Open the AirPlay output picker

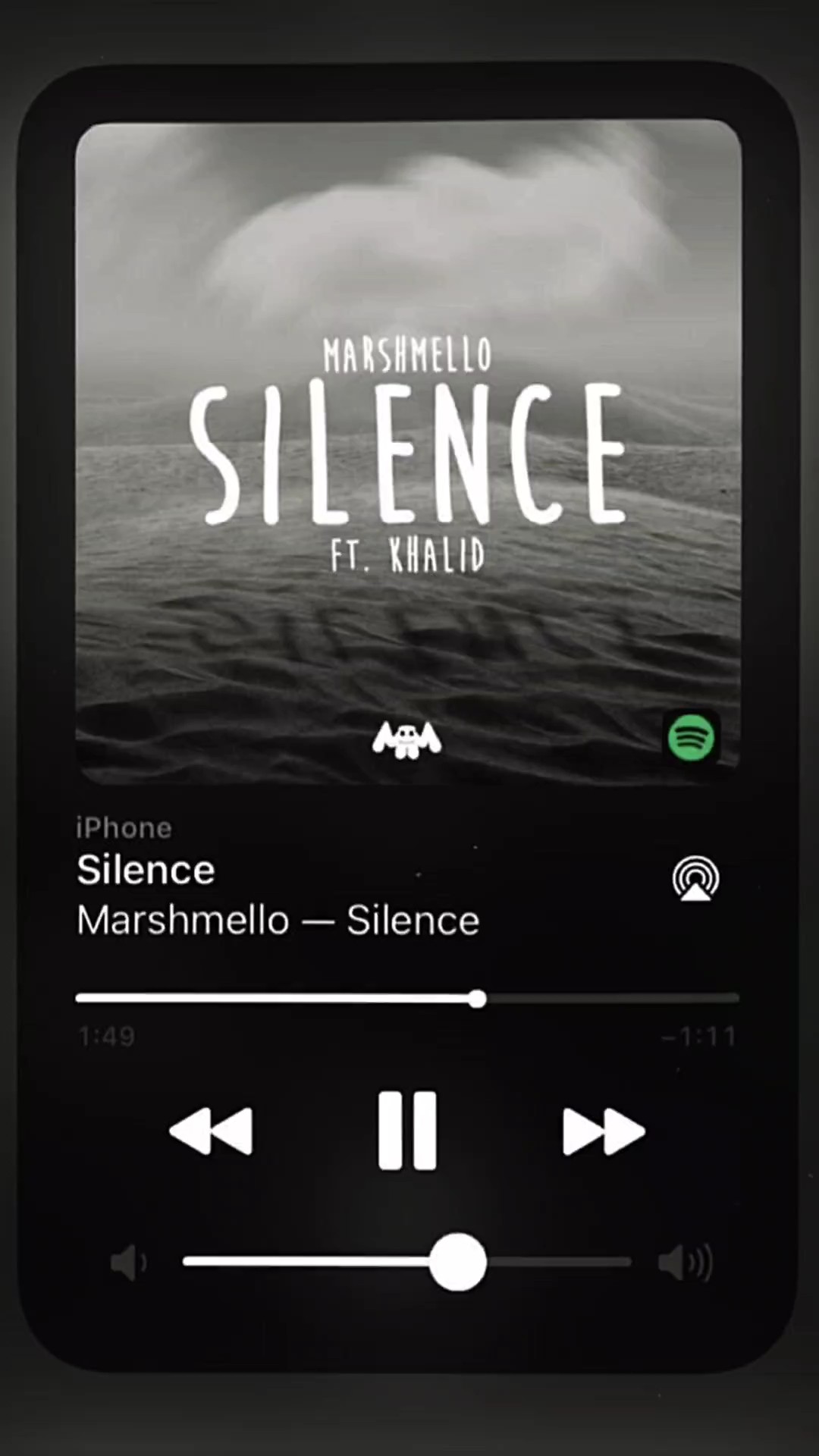point(695,878)
